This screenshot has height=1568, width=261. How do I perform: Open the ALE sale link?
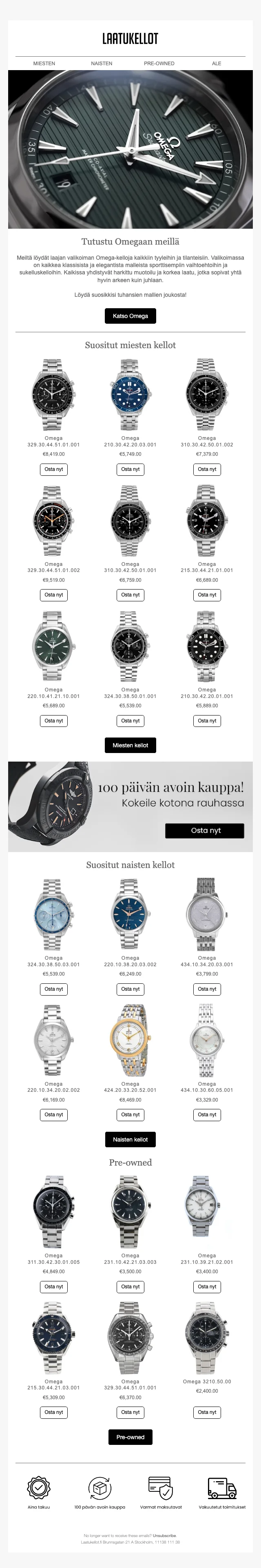(x=216, y=63)
